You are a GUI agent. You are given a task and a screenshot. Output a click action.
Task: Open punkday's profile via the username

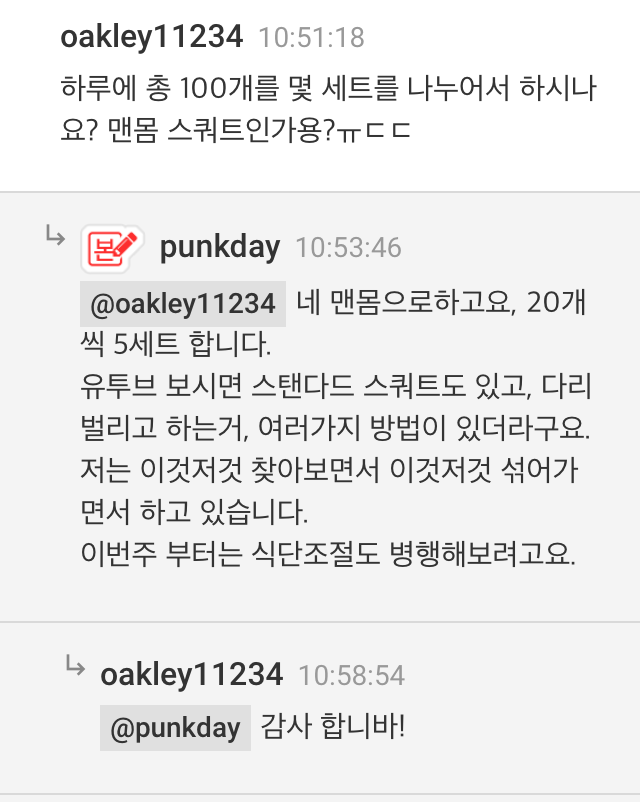219,247
